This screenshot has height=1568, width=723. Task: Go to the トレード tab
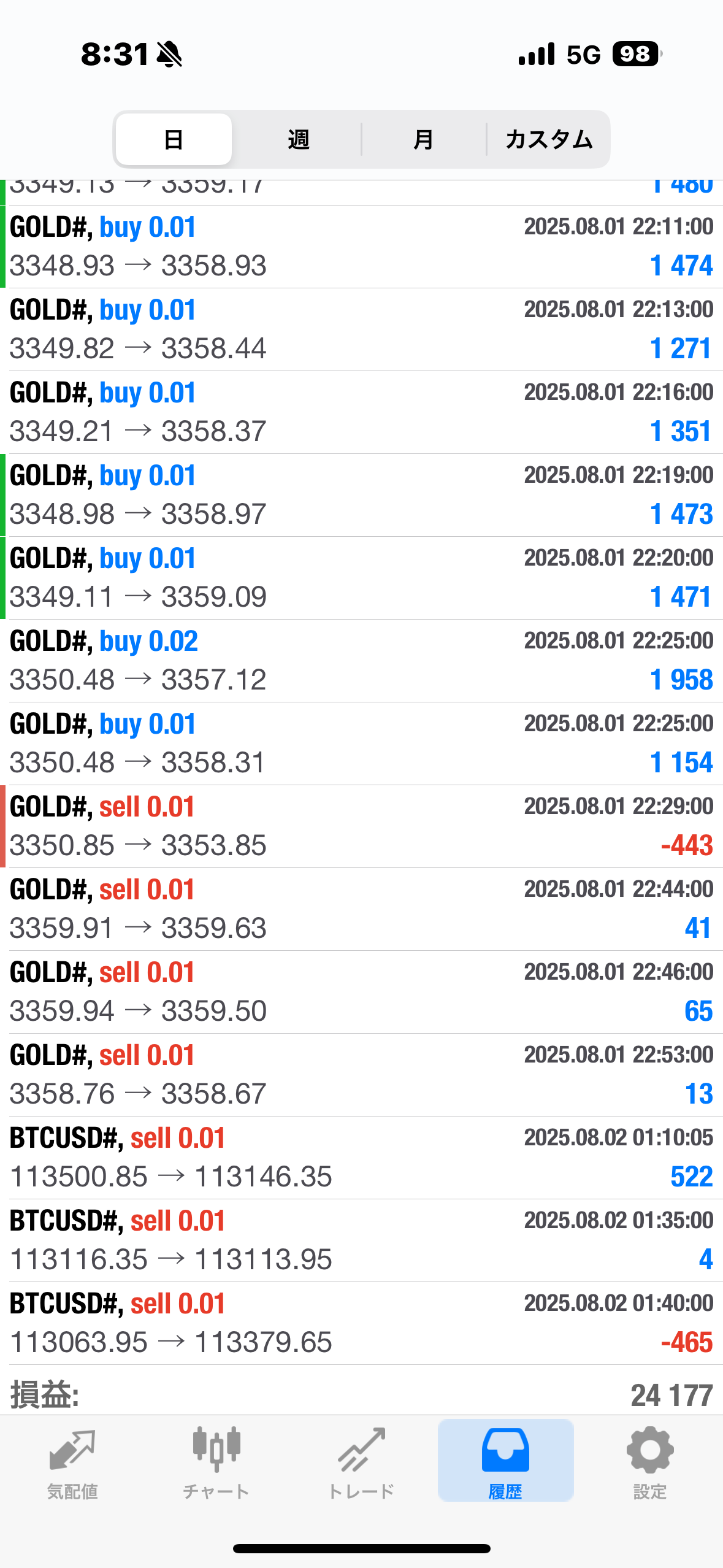(361, 1462)
